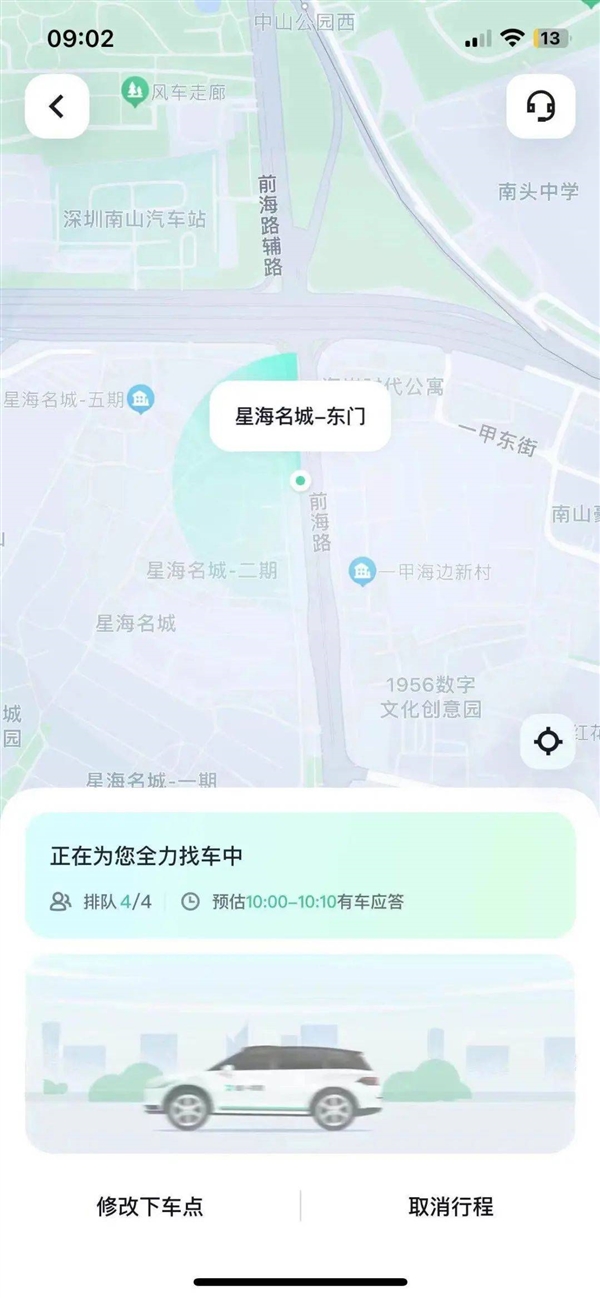
Task: Cancel the trip via 取消行程
Action: (x=451, y=1206)
